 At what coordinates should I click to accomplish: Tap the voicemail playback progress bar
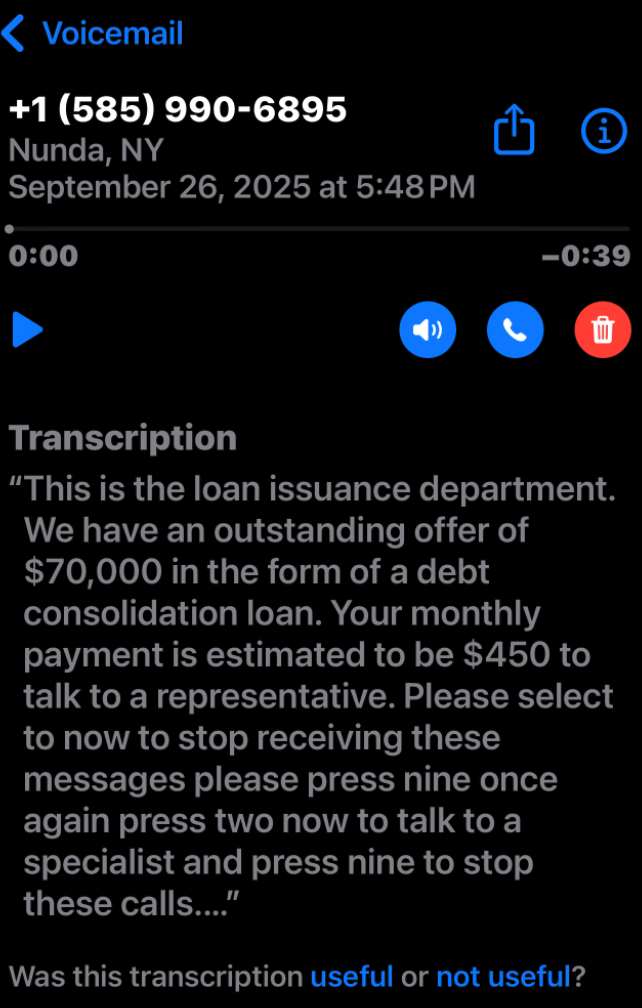(320, 229)
